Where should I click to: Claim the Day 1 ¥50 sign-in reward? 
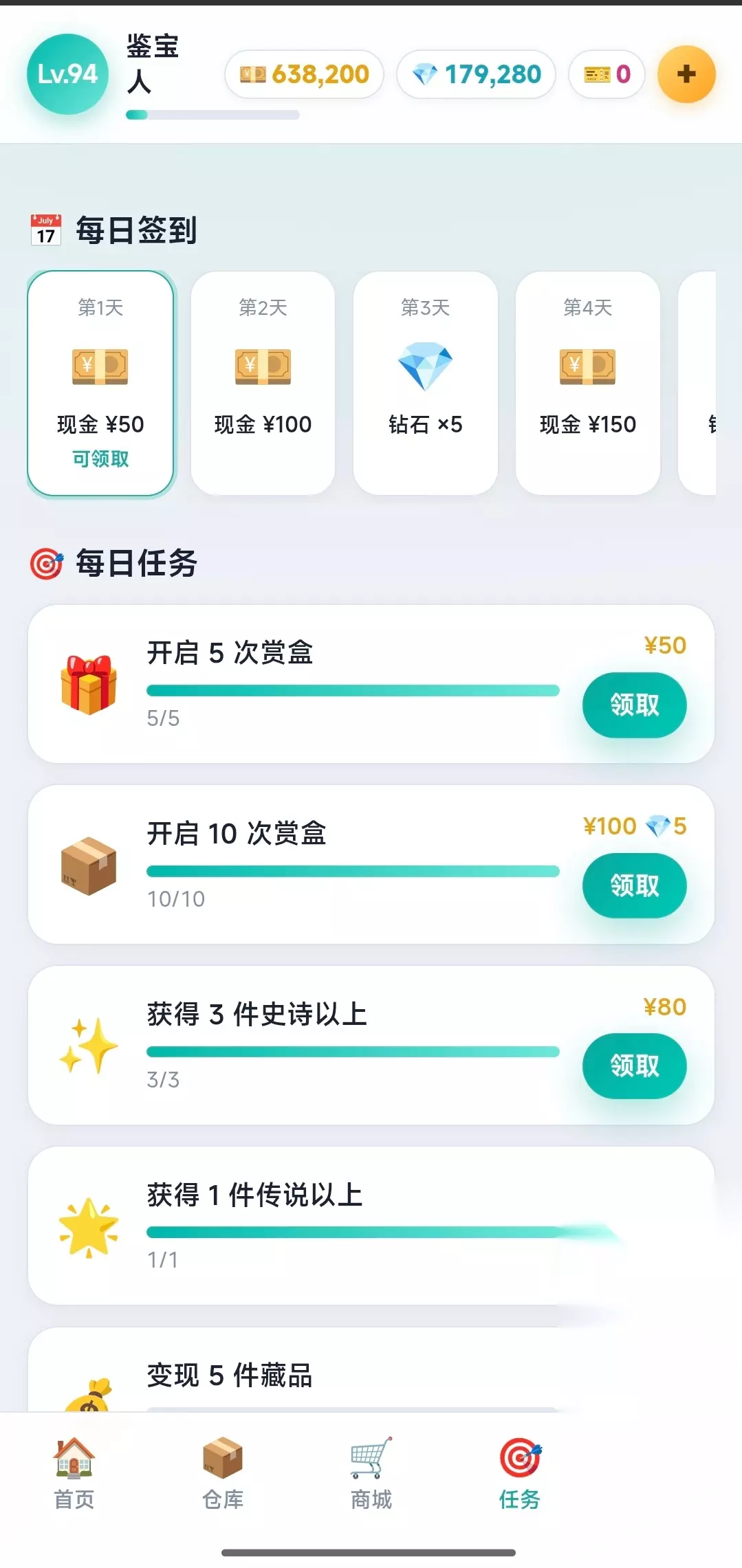pyautogui.click(x=100, y=383)
